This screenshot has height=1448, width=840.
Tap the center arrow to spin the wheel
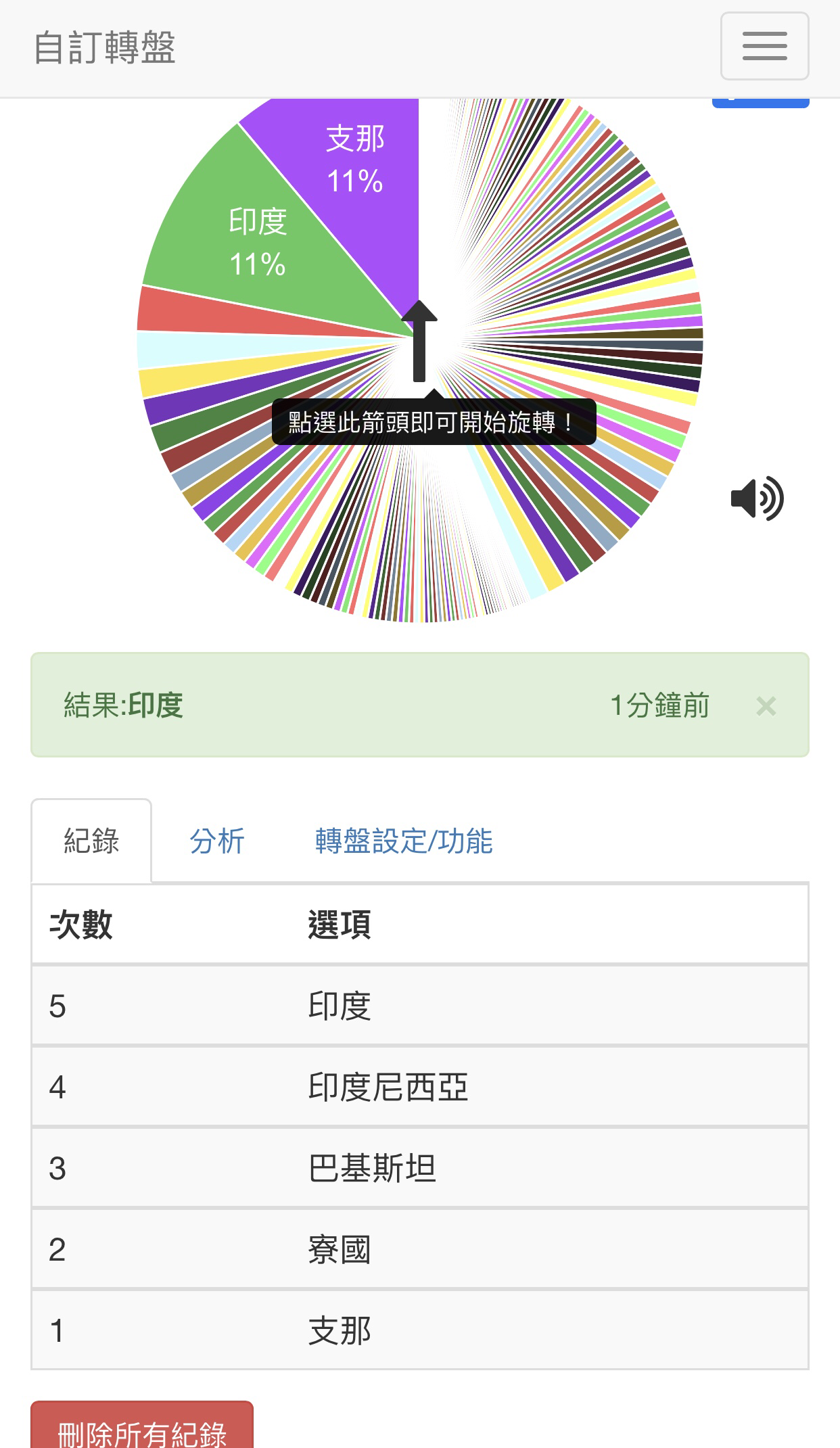(419, 341)
